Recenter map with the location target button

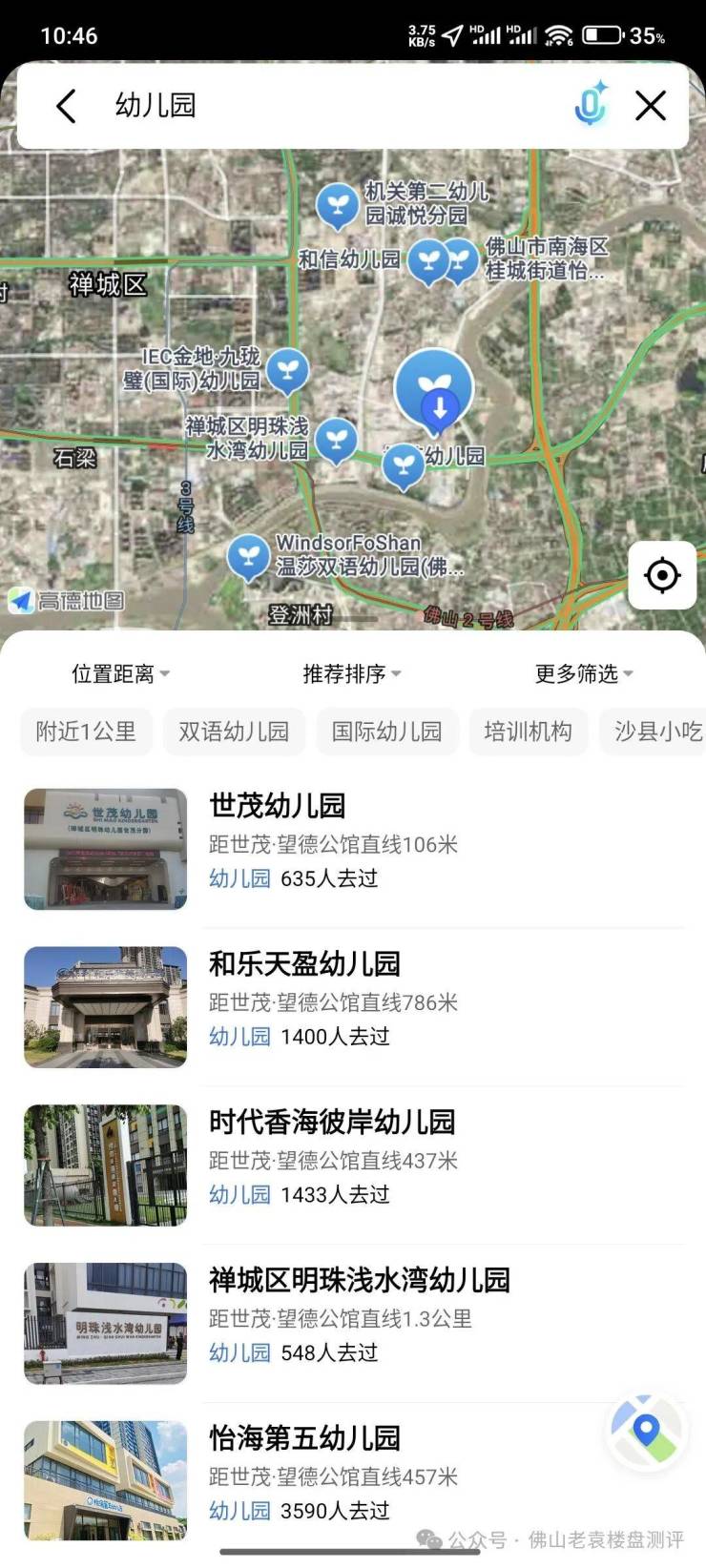[x=662, y=575]
